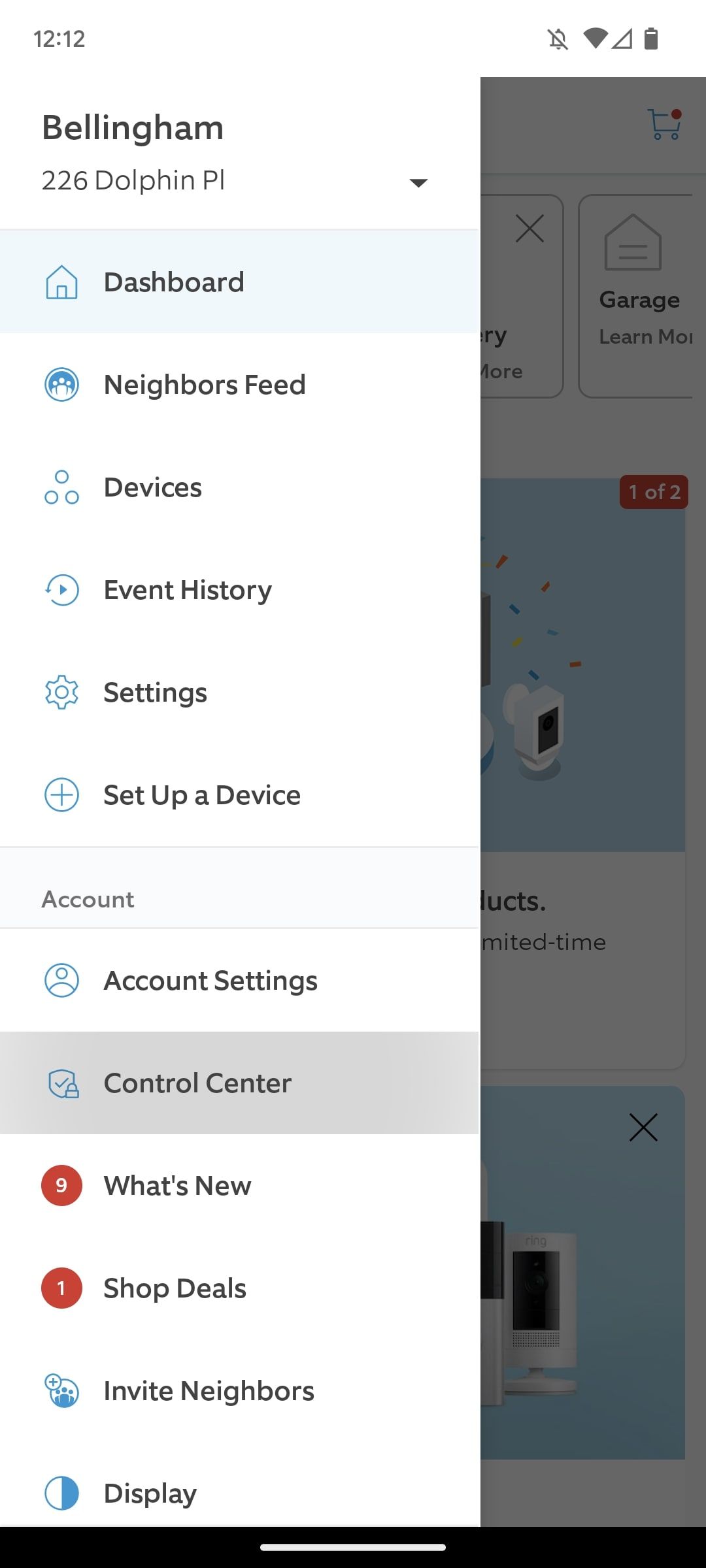Expand the Bellingham location dropdown
The height and width of the screenshot is (1568, 706).
click(x=418, y=182)
